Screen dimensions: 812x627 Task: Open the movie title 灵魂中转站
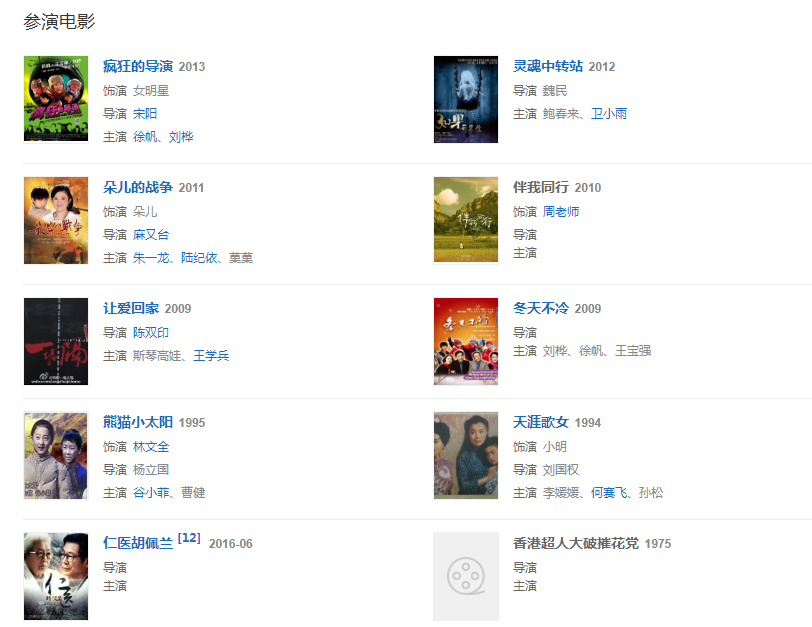coord(548,66)
